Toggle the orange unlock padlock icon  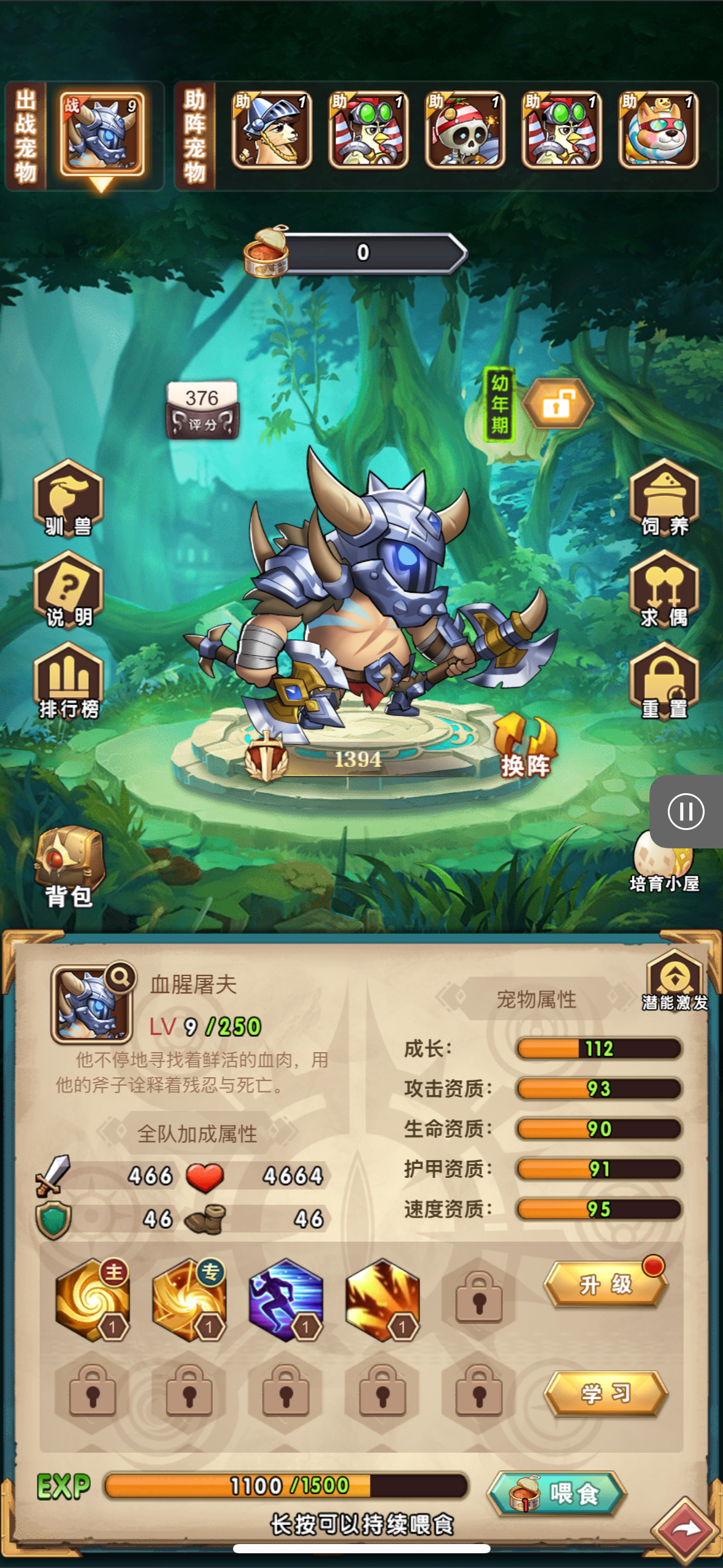(559, 404)
